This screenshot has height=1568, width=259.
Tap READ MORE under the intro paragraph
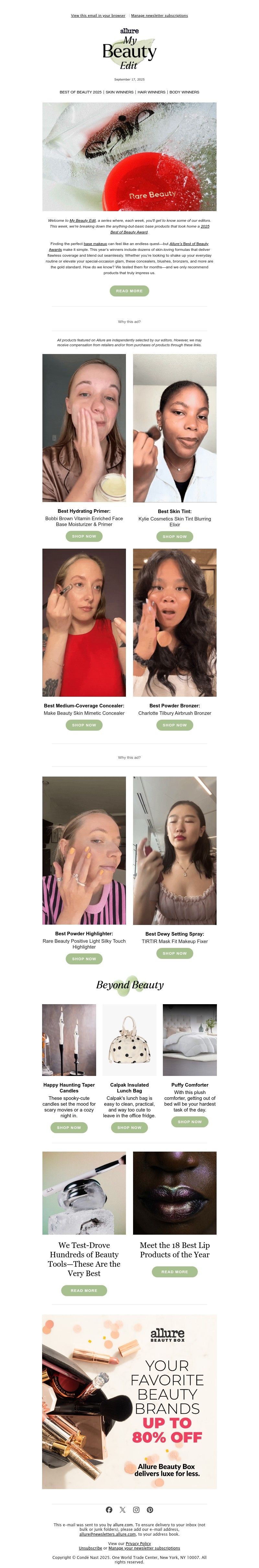coord(129,291)
